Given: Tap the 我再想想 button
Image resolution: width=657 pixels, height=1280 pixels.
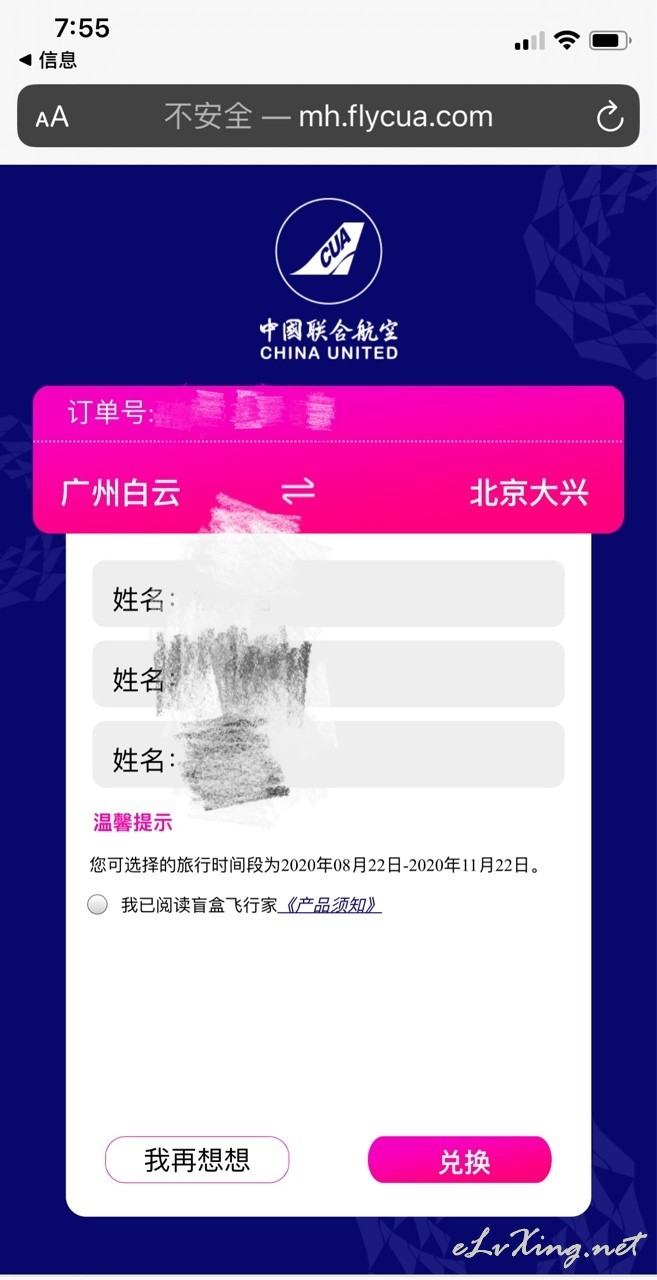Looking at the screenshot, I should [x=197, y=1160].
